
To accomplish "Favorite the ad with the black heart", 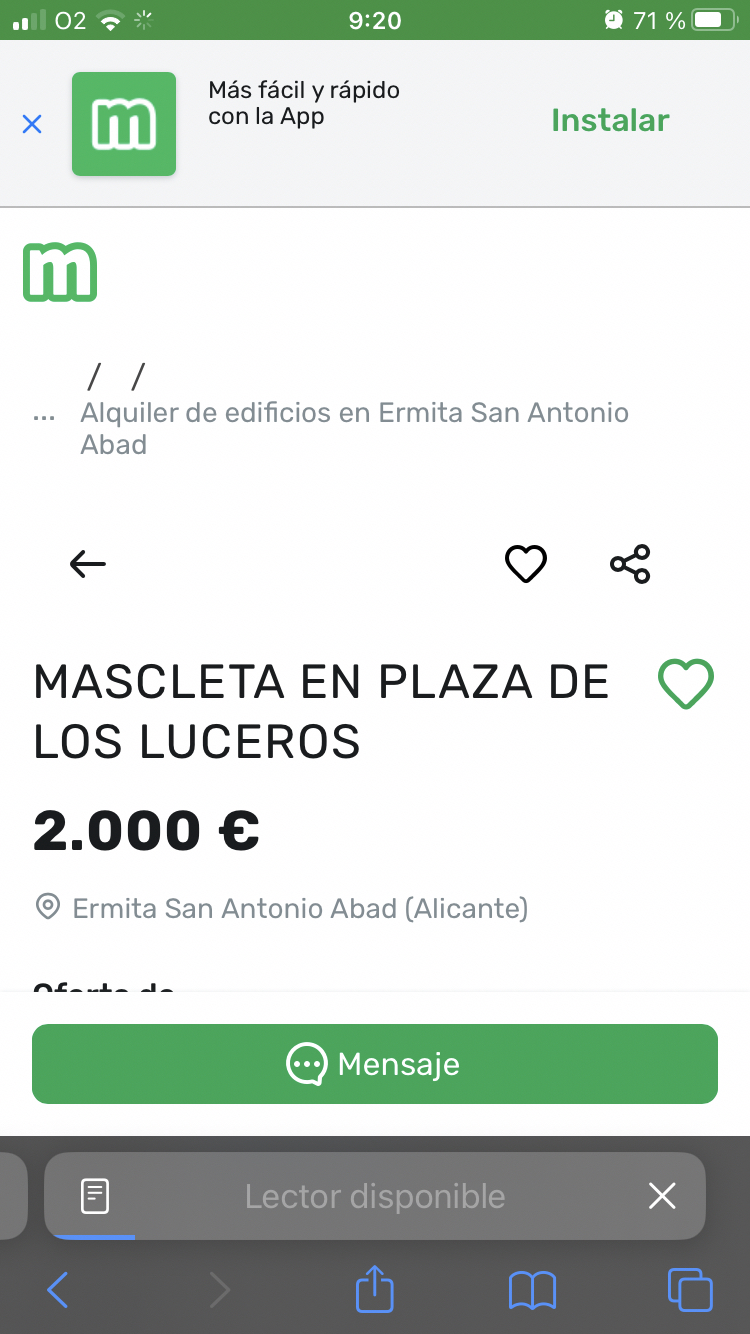I will click(526, 564).
